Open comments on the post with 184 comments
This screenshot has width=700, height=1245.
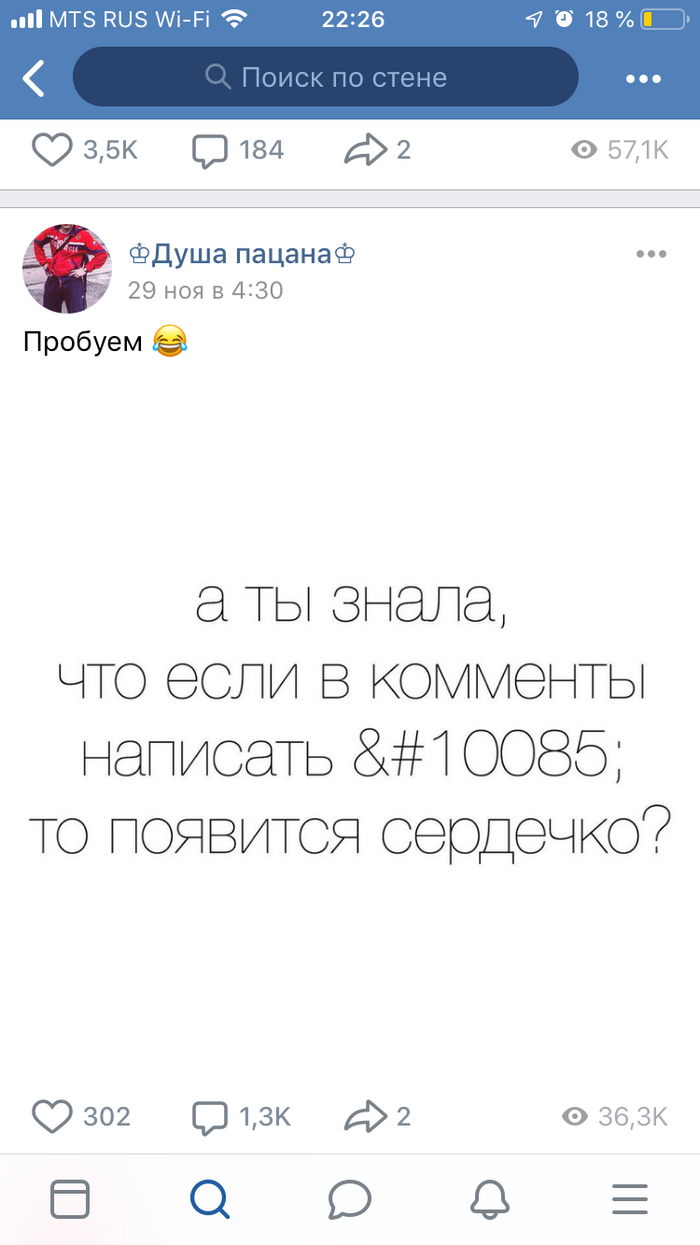210,150
